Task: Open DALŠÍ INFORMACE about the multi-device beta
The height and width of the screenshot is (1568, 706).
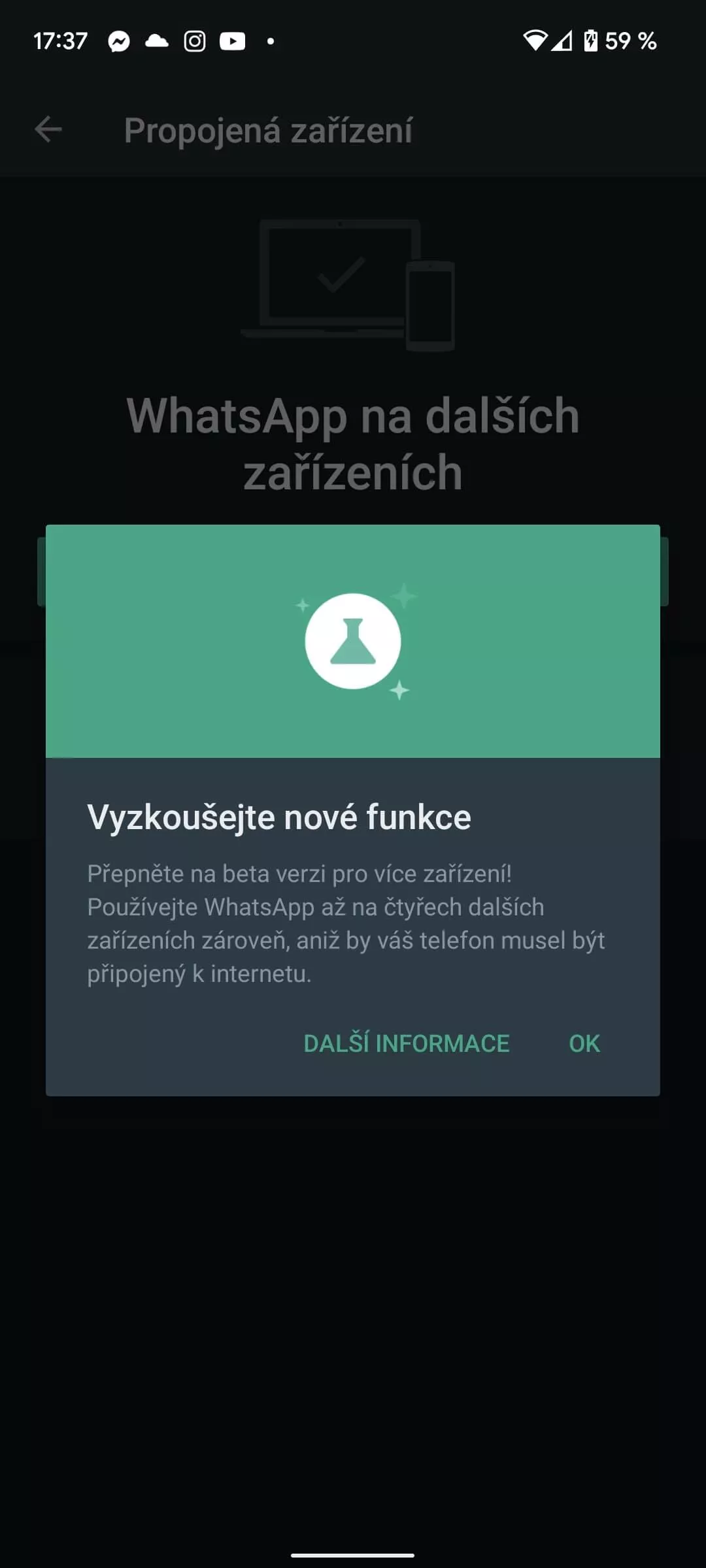Action: 406,1043
